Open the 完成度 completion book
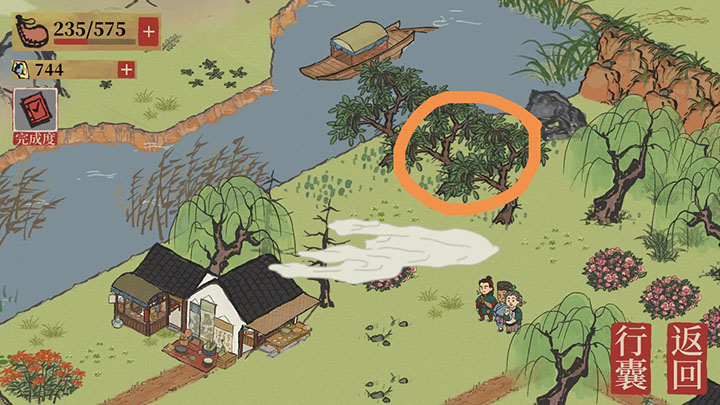720x405 pixels. point(32,115)
